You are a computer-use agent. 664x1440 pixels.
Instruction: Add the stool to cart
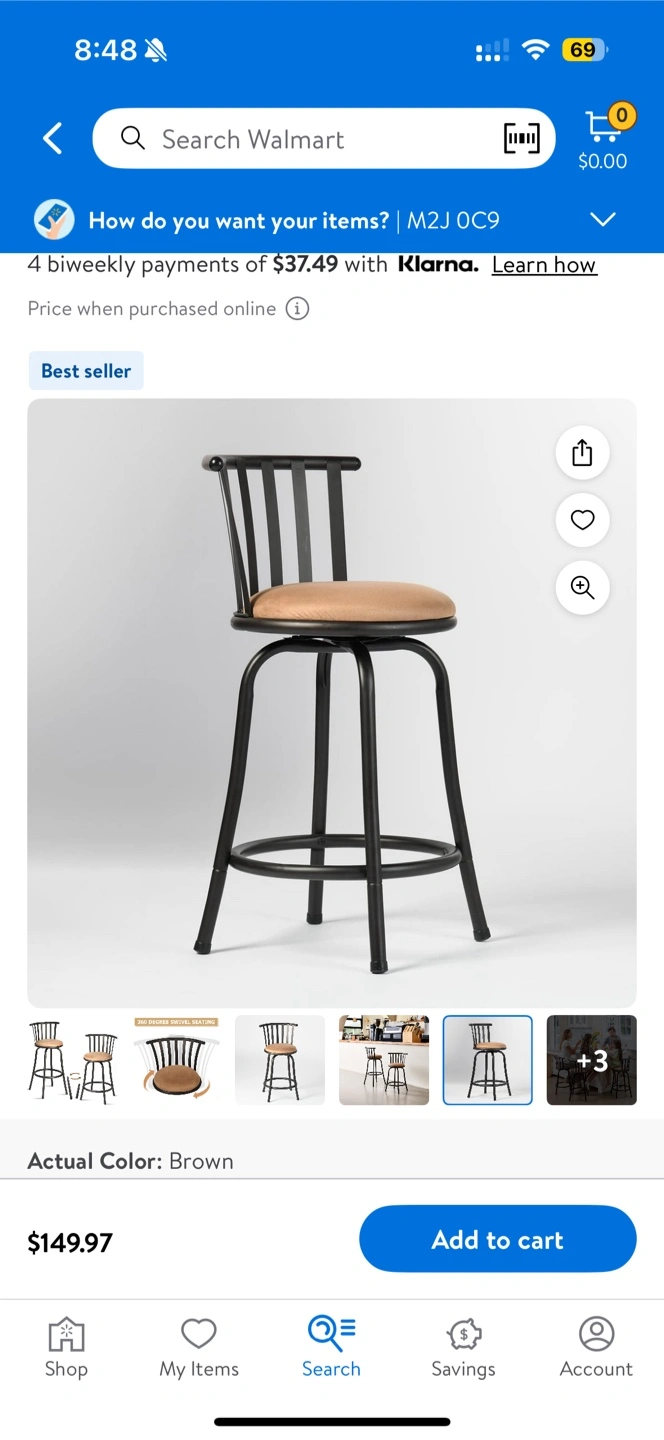coord(497,1240)
